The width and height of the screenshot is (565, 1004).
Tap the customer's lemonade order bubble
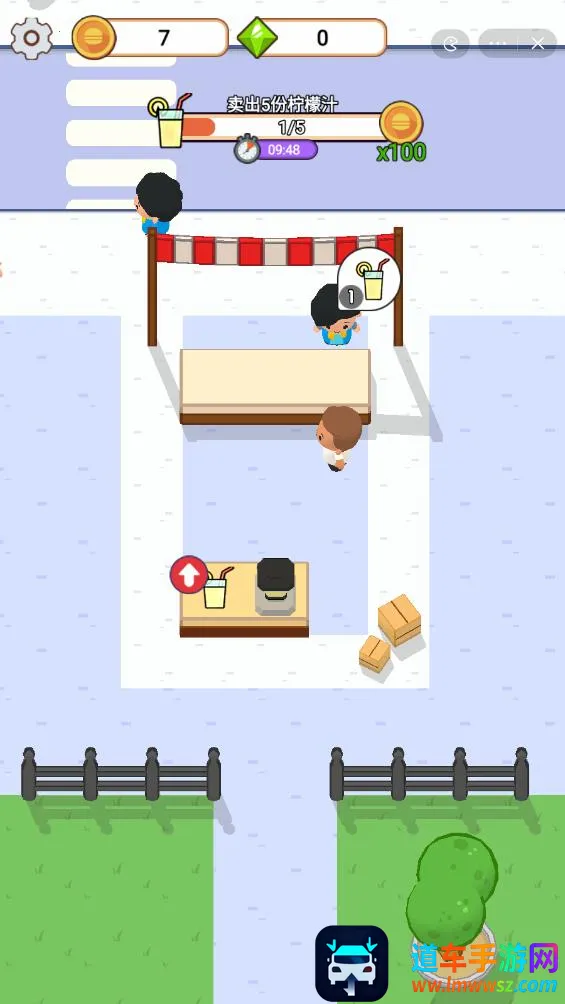369,279
